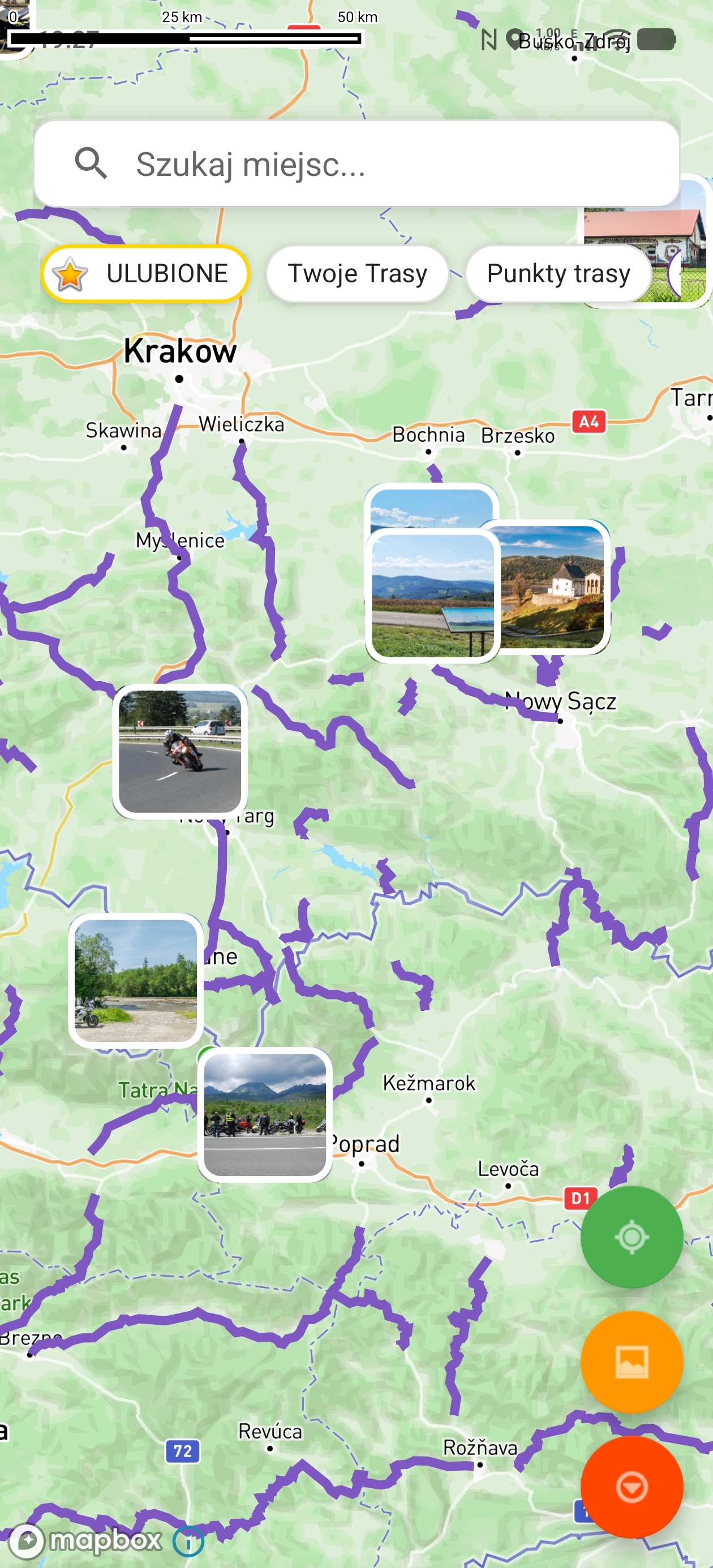Tap the Szukaj miejsc search field
This screenshot has height=1568, width=713.
356,163
